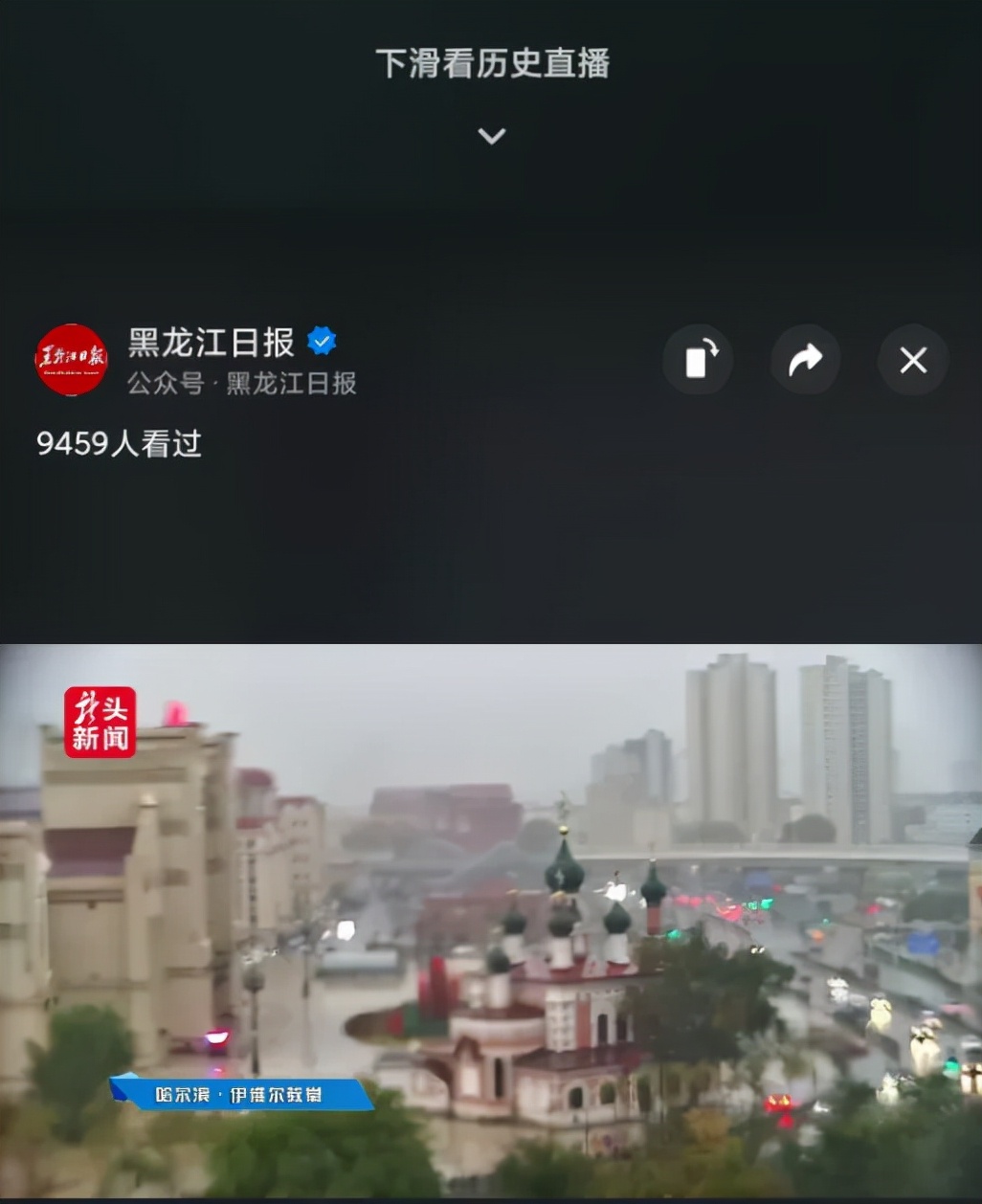Forward this live stream via share icon
The height and width of the screenshot is (1204, 982).
[x=805, y=360]
